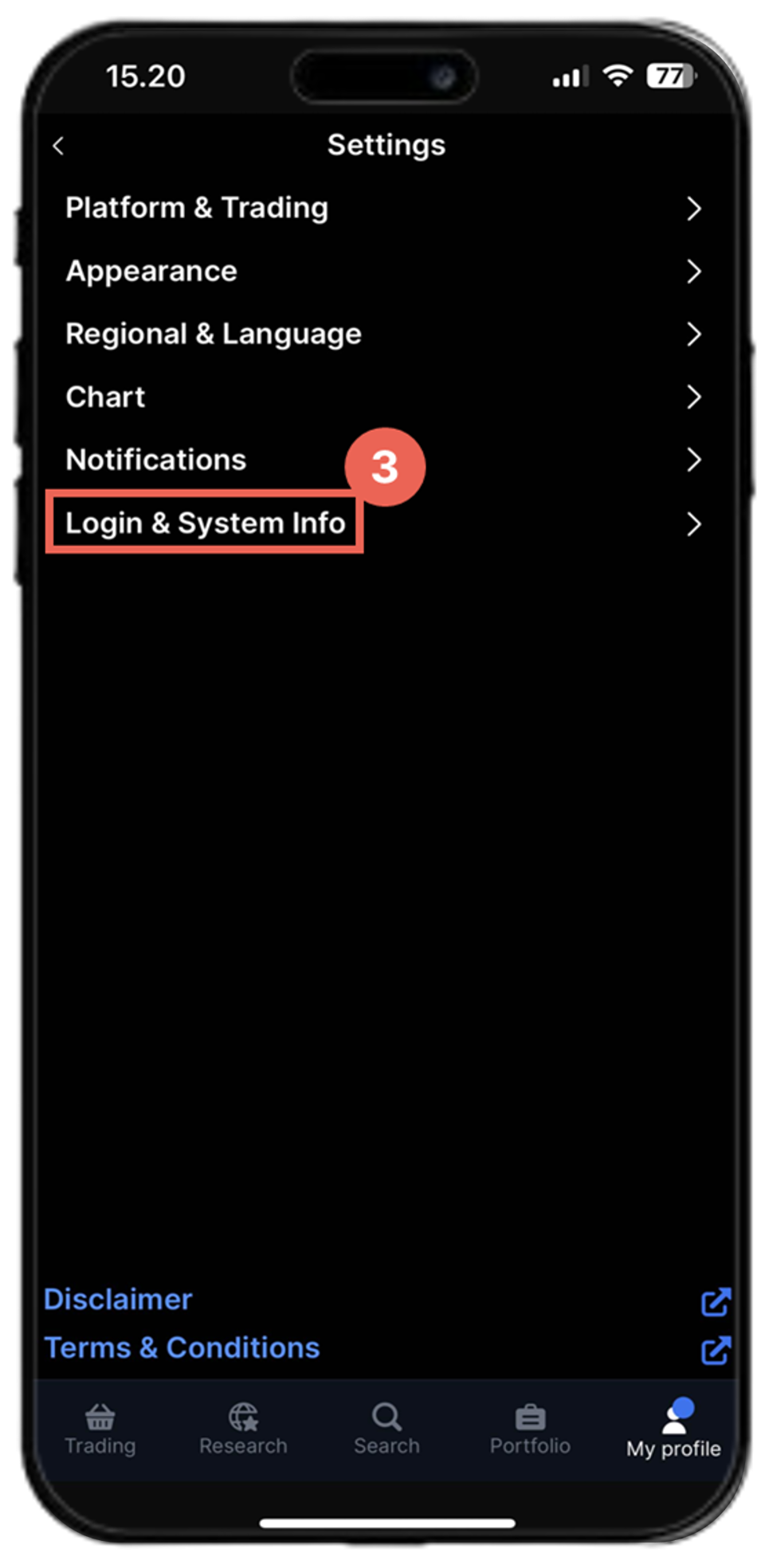The width and height of the screenshot is (765, 1568).
Task: Switch to the Research tab
Action: [243, 1429]
